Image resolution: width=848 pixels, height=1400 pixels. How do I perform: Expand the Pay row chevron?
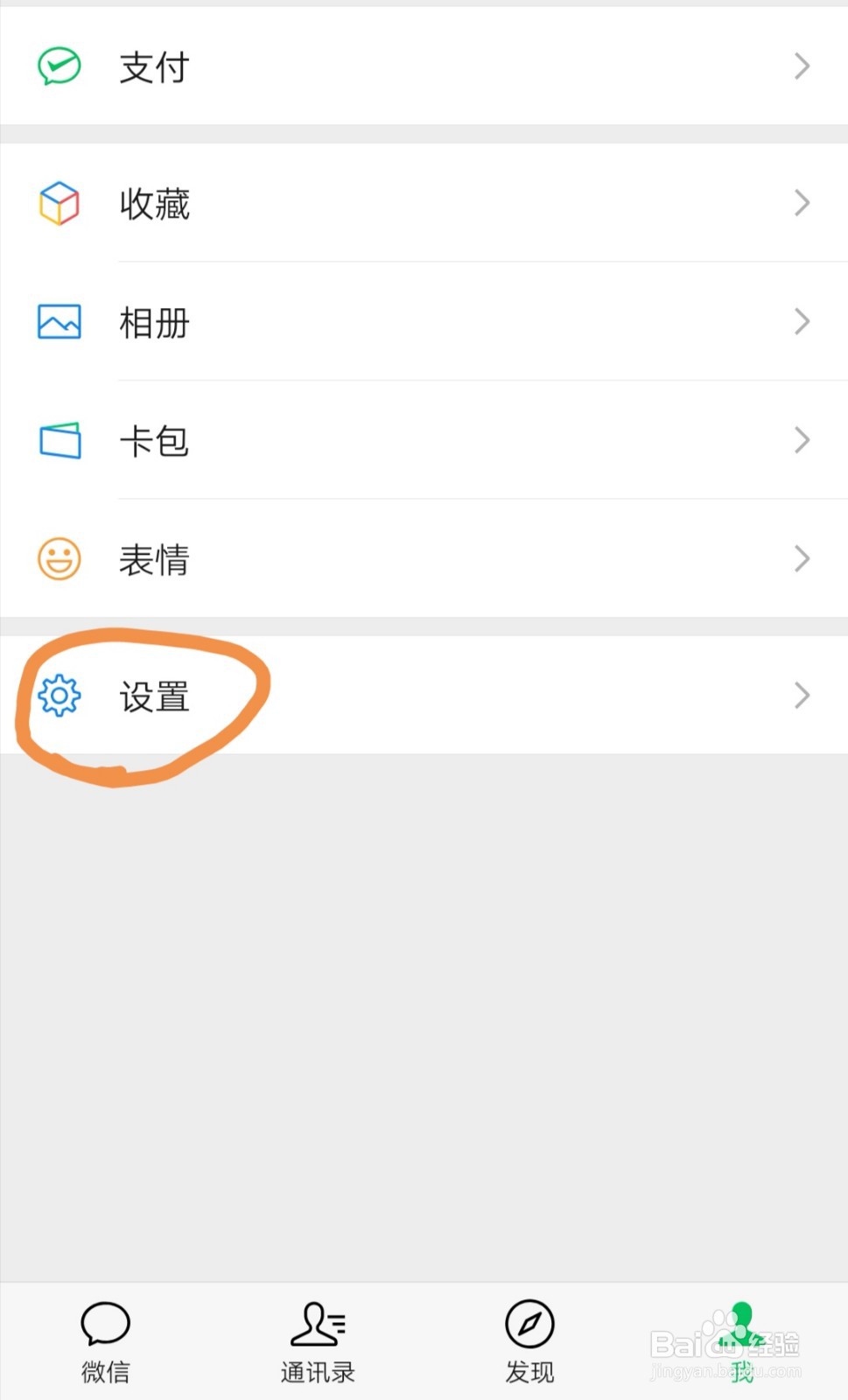click(x=801, y=66)
